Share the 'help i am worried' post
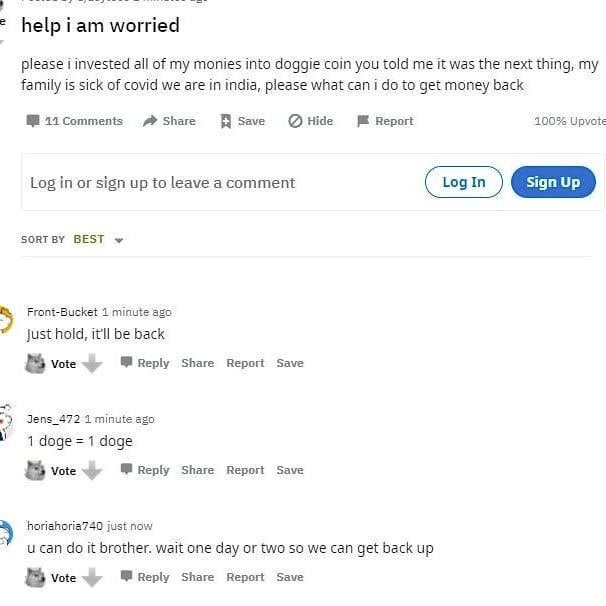Viewport: 606px width, 606px height. click(x=169, y=121)
